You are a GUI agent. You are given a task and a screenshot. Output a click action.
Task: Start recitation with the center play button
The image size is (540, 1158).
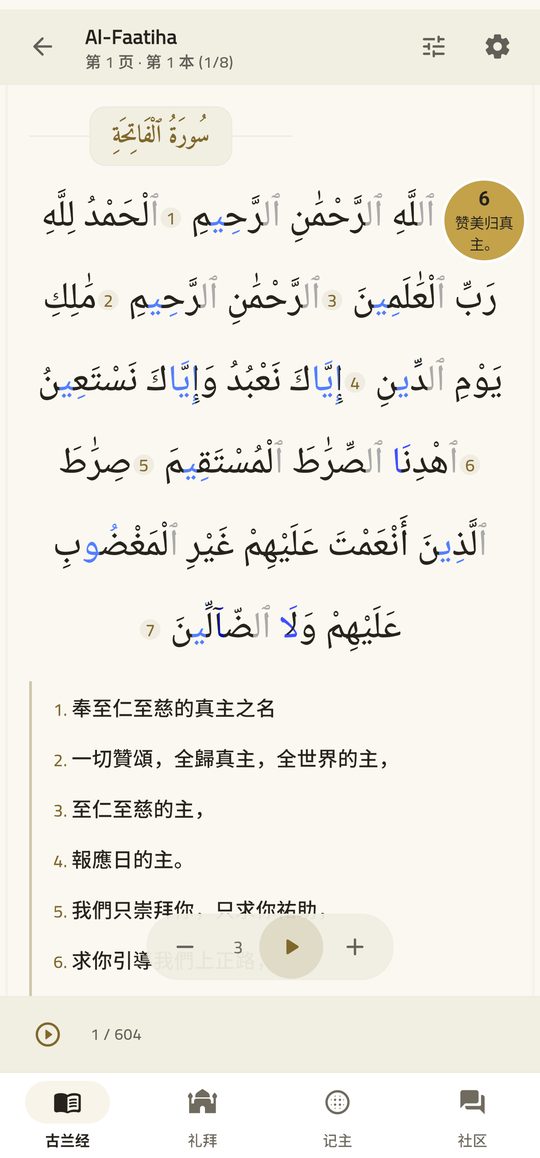click(291, 947)
